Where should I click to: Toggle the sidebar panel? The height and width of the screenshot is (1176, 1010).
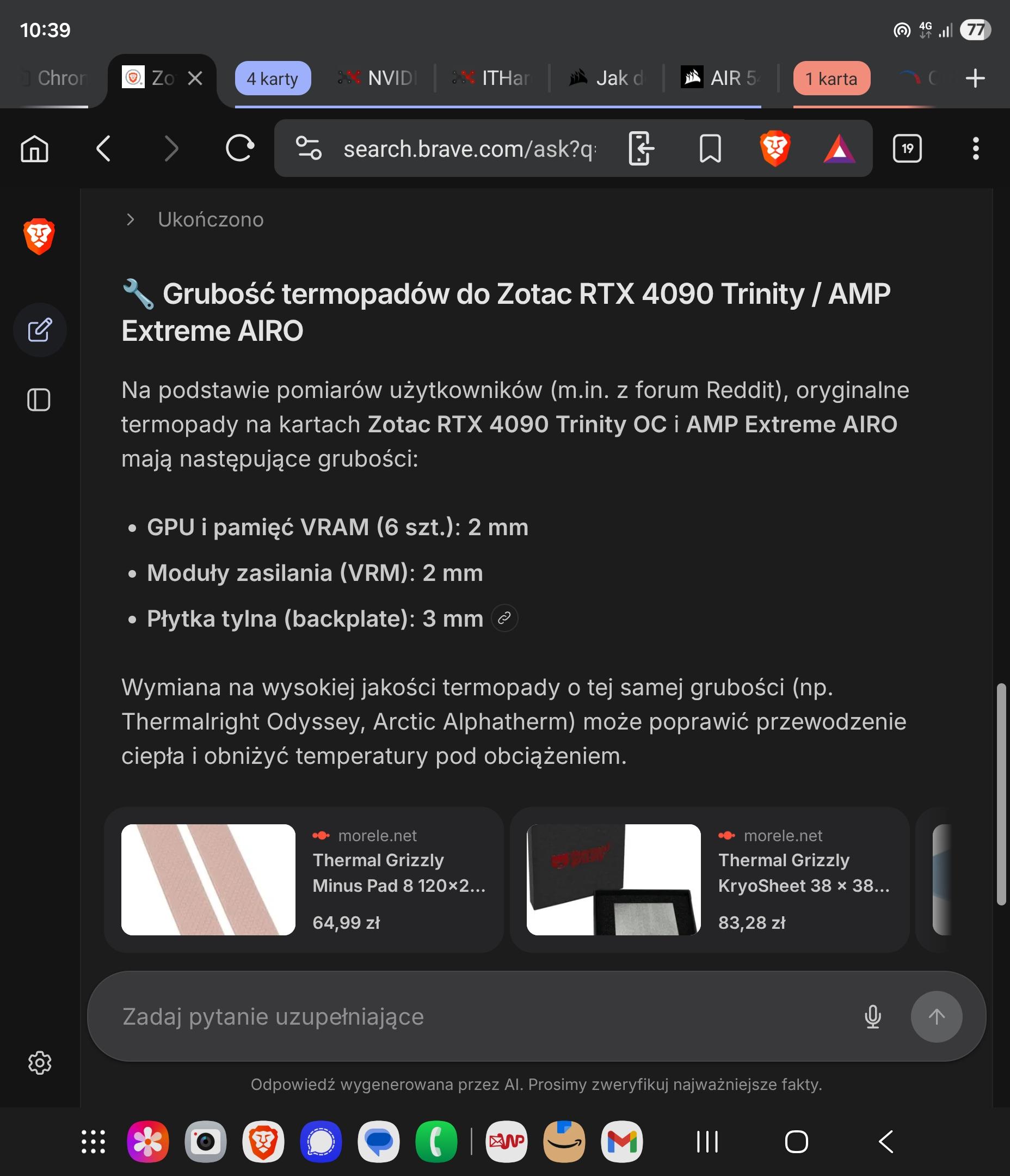click(39, 400)
